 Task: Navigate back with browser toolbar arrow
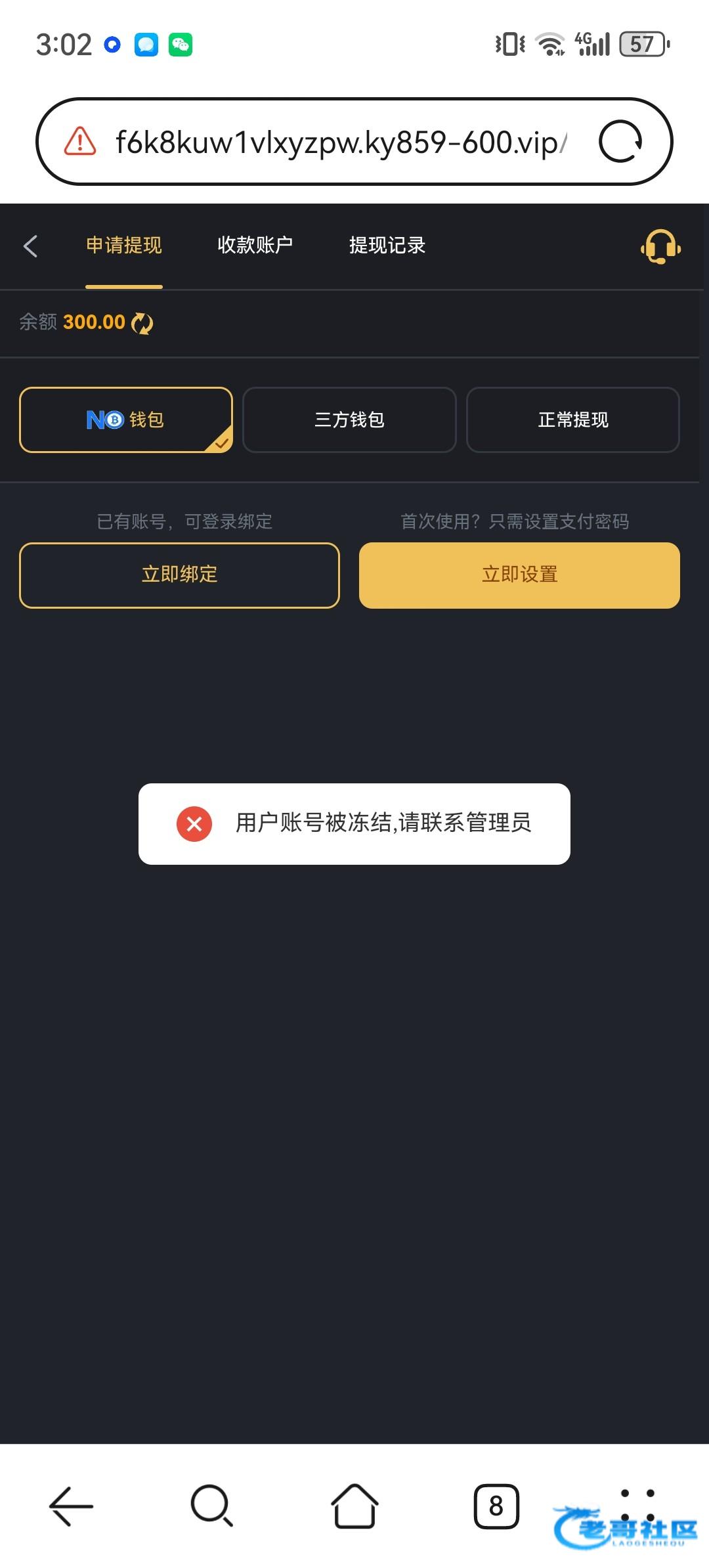(x=71, y=1506)
